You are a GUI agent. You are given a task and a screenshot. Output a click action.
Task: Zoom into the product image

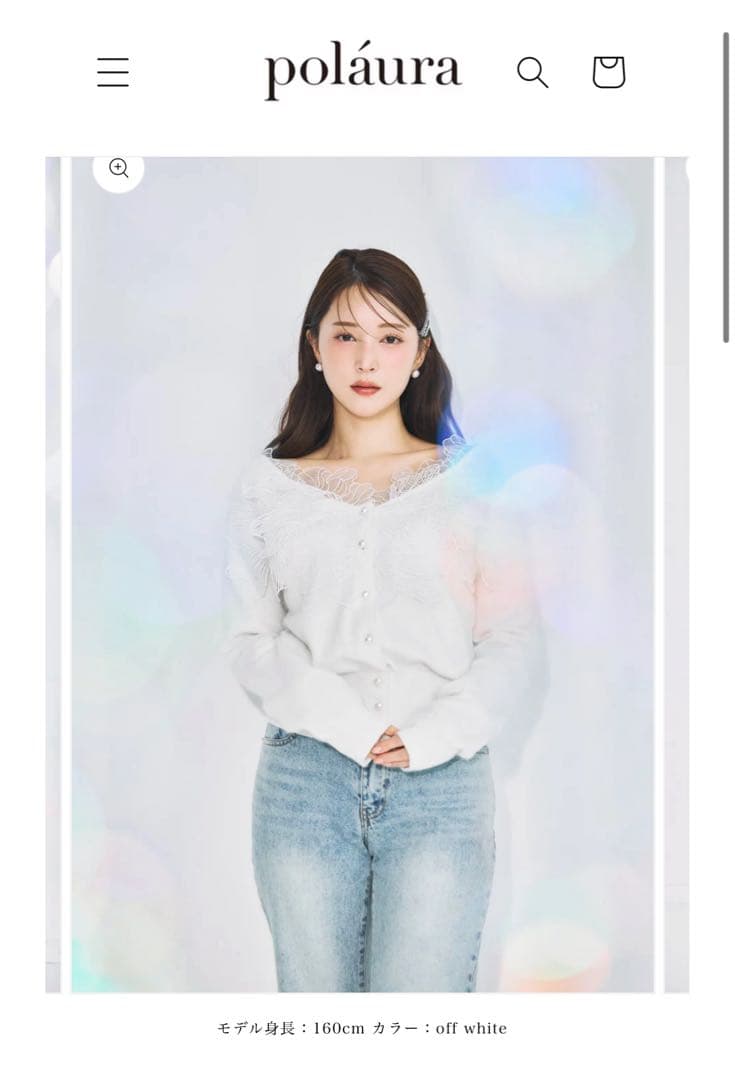[x=119, y=168]
